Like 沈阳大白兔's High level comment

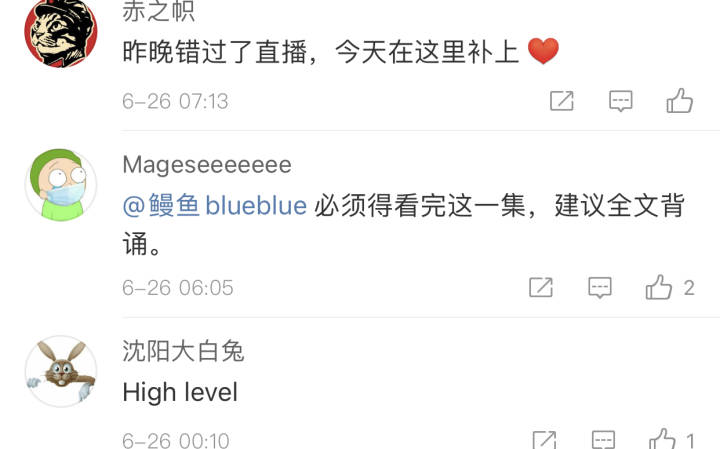pyautogui.click(x=662, y=439)
